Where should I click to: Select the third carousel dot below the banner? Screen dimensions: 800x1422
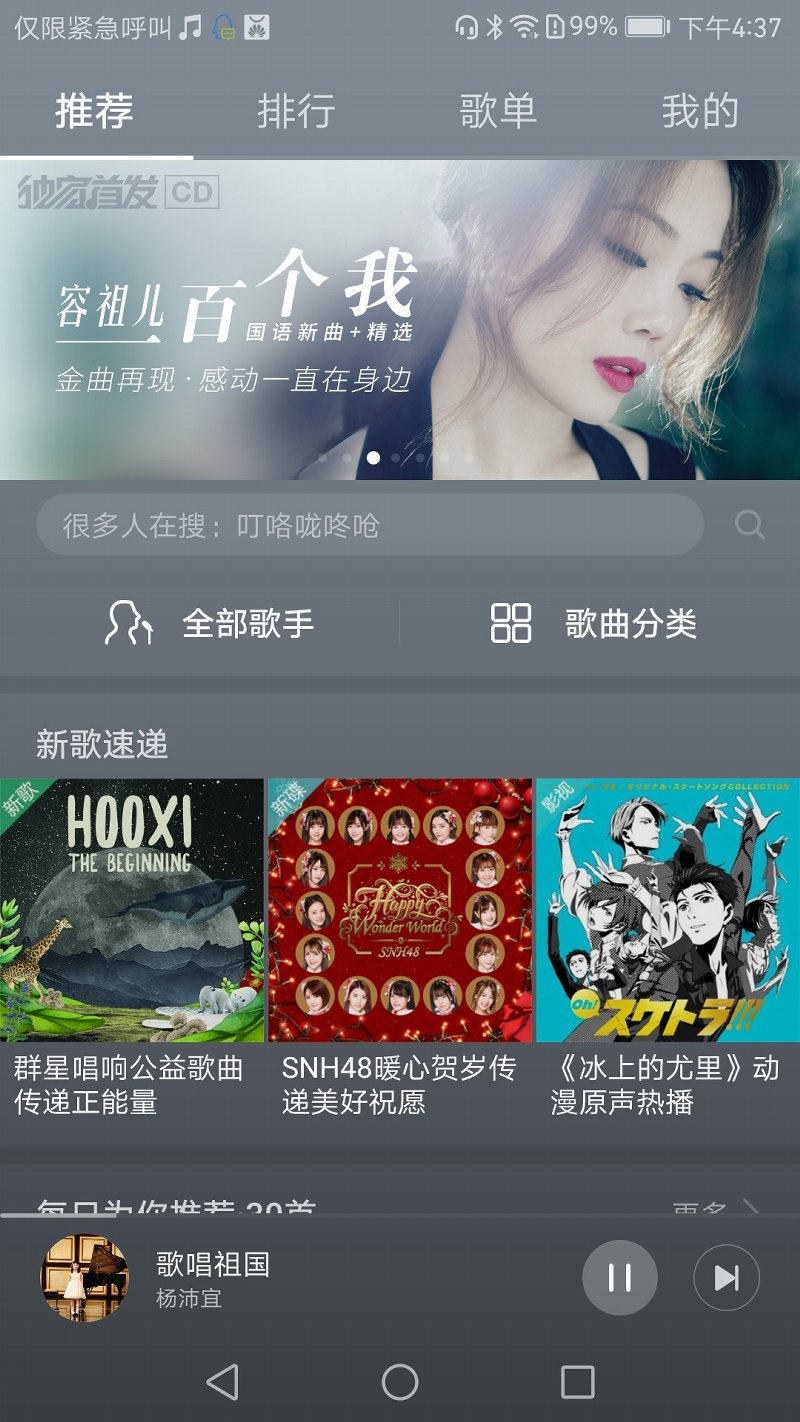372,460
